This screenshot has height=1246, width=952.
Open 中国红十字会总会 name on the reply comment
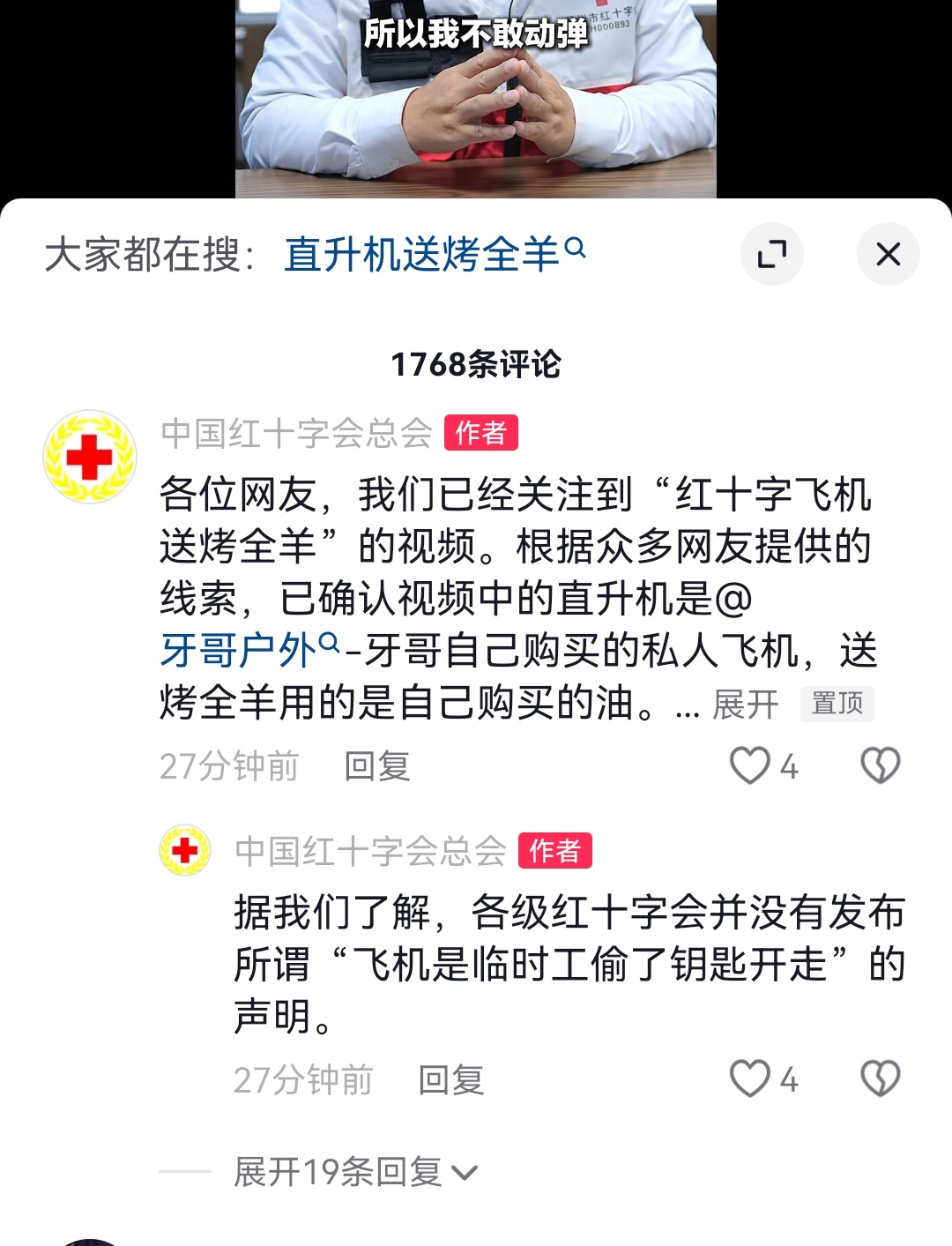tap(370, 851)
